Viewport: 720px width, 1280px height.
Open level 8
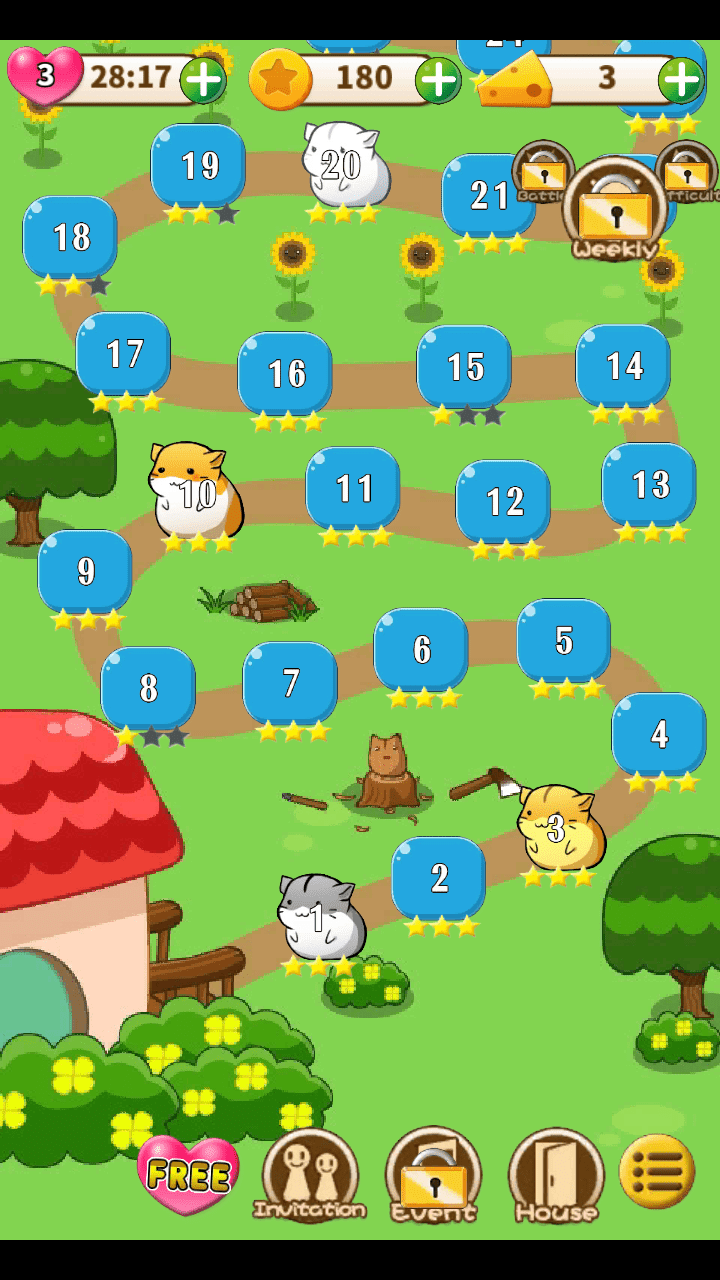coord(148,688)
